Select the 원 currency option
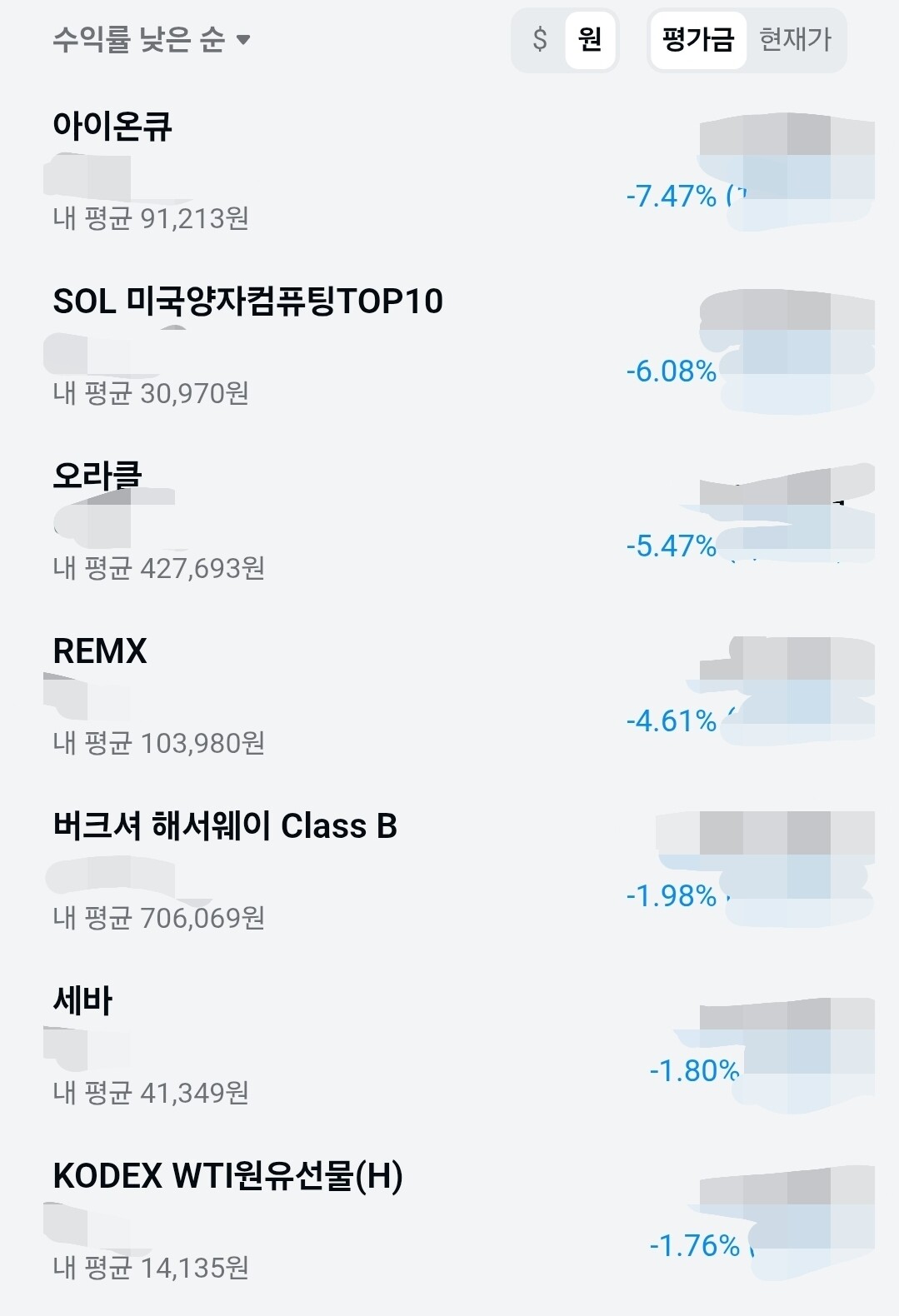 590,39
